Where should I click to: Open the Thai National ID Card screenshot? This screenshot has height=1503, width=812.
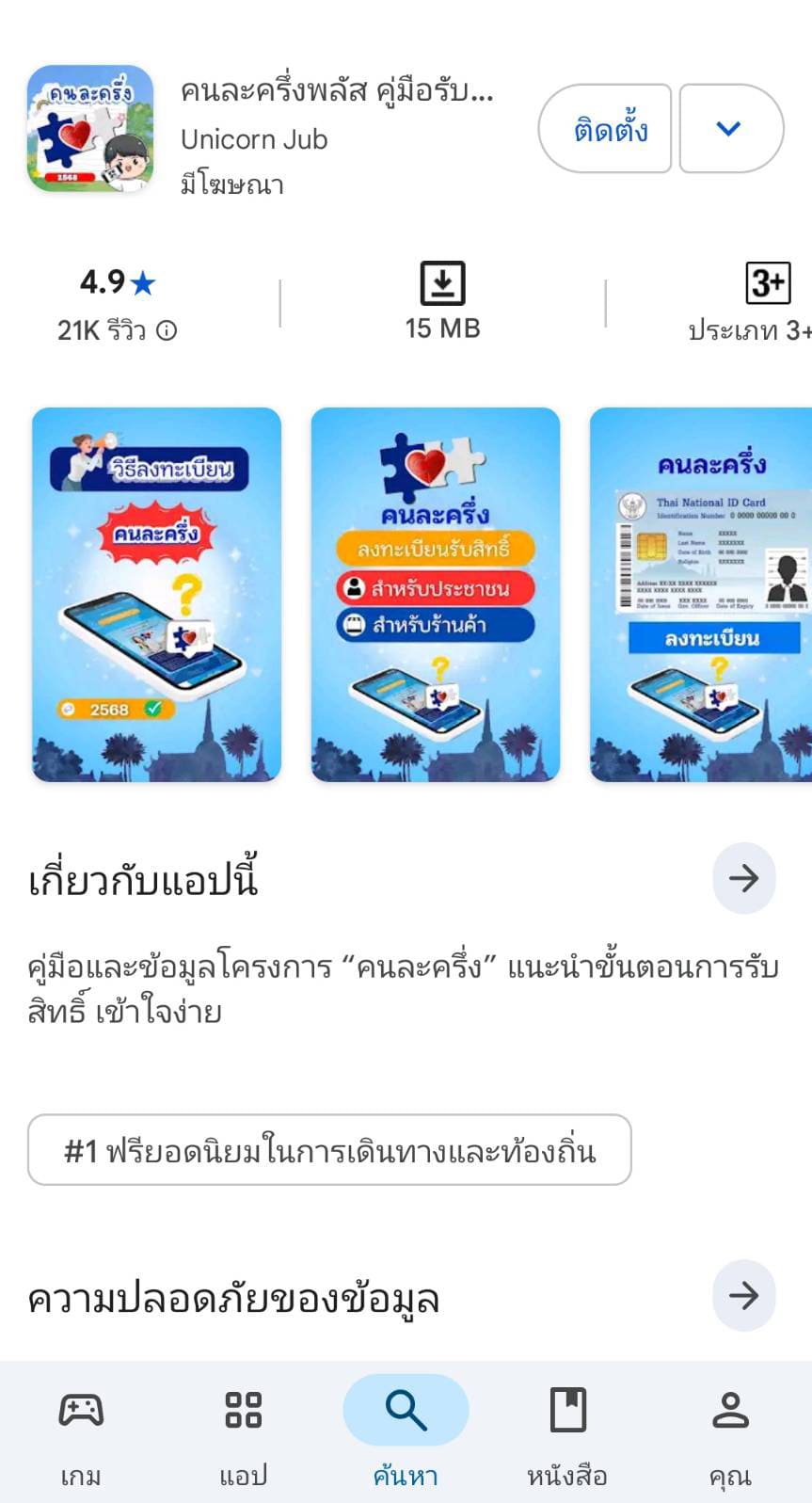702,594
